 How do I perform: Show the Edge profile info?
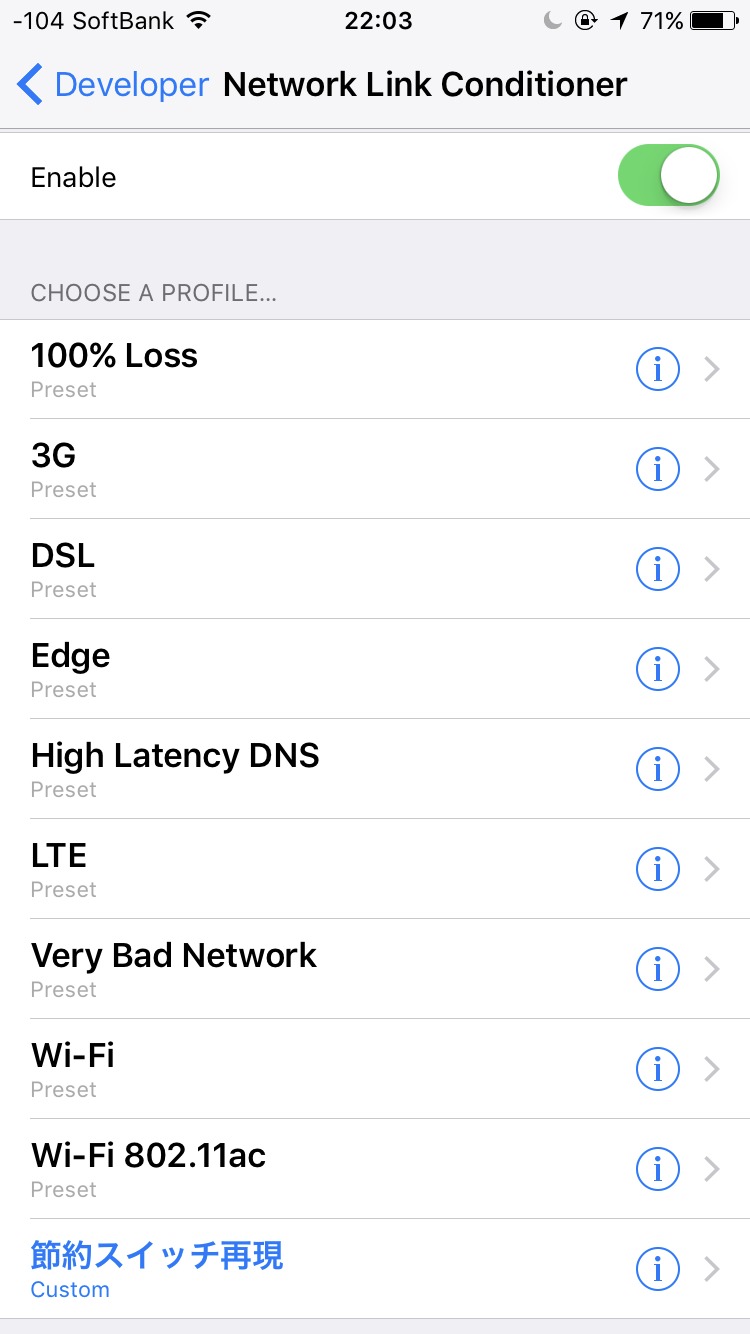point(658,669)
